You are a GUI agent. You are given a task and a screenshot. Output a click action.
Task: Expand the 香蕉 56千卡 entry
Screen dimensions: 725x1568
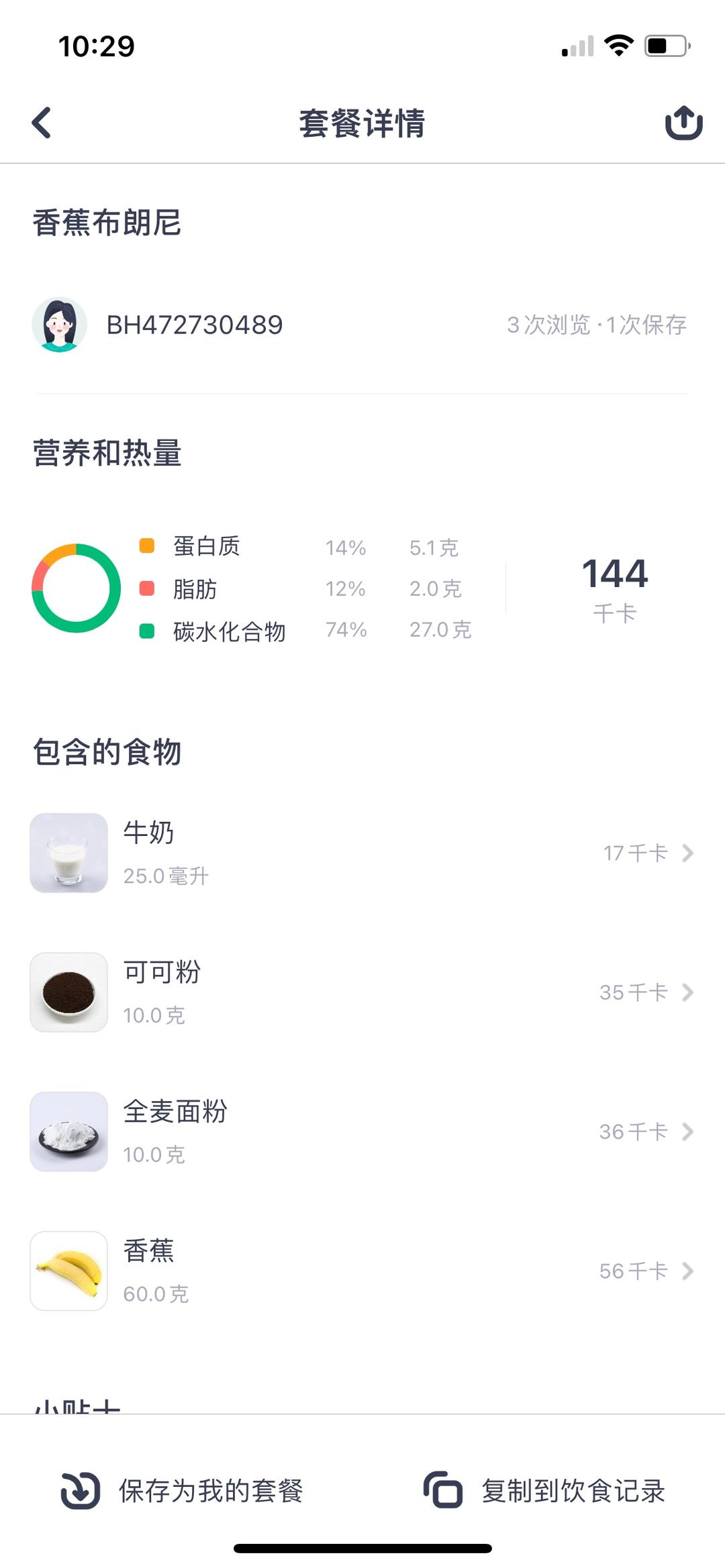(690, 1270)
